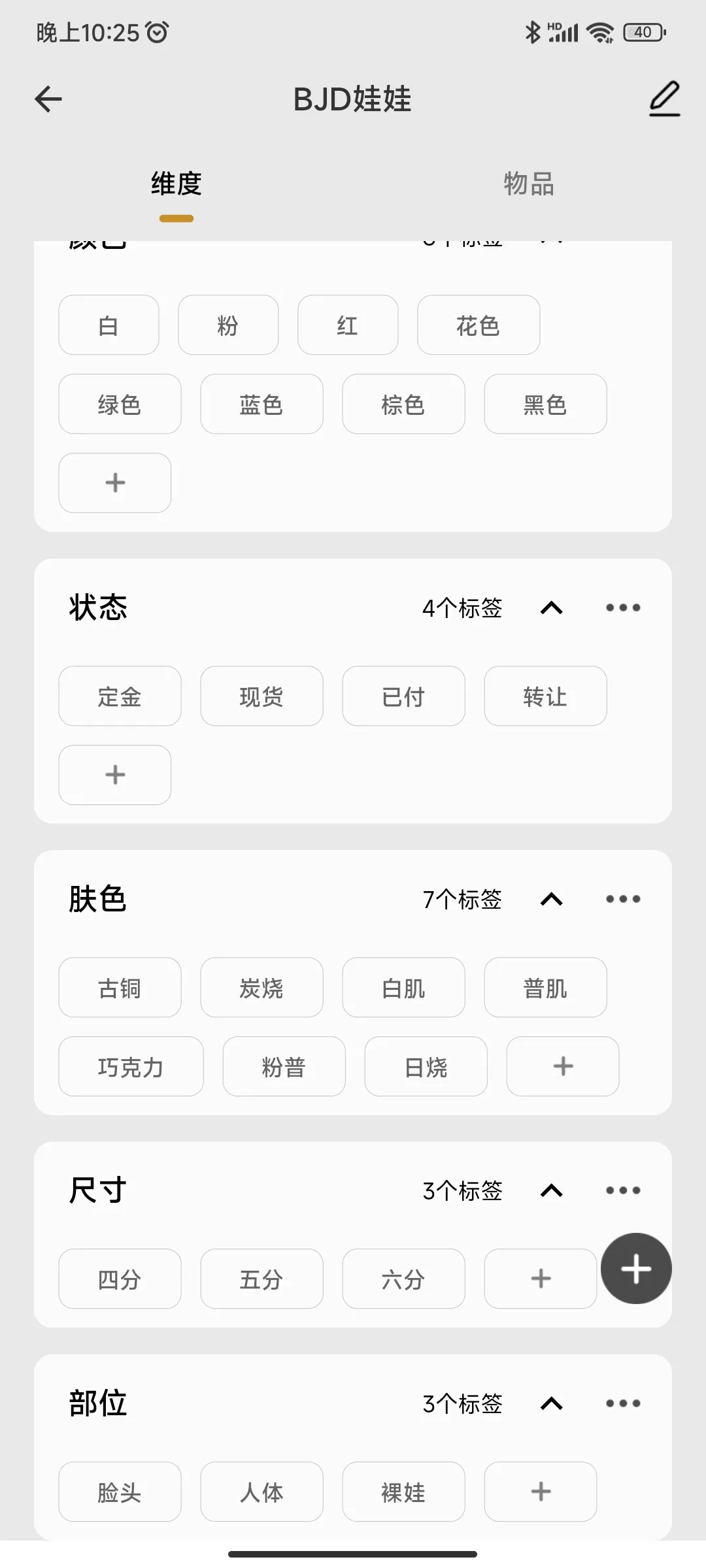
Task: Collapse the 状态 section
Action: [551, 607]
